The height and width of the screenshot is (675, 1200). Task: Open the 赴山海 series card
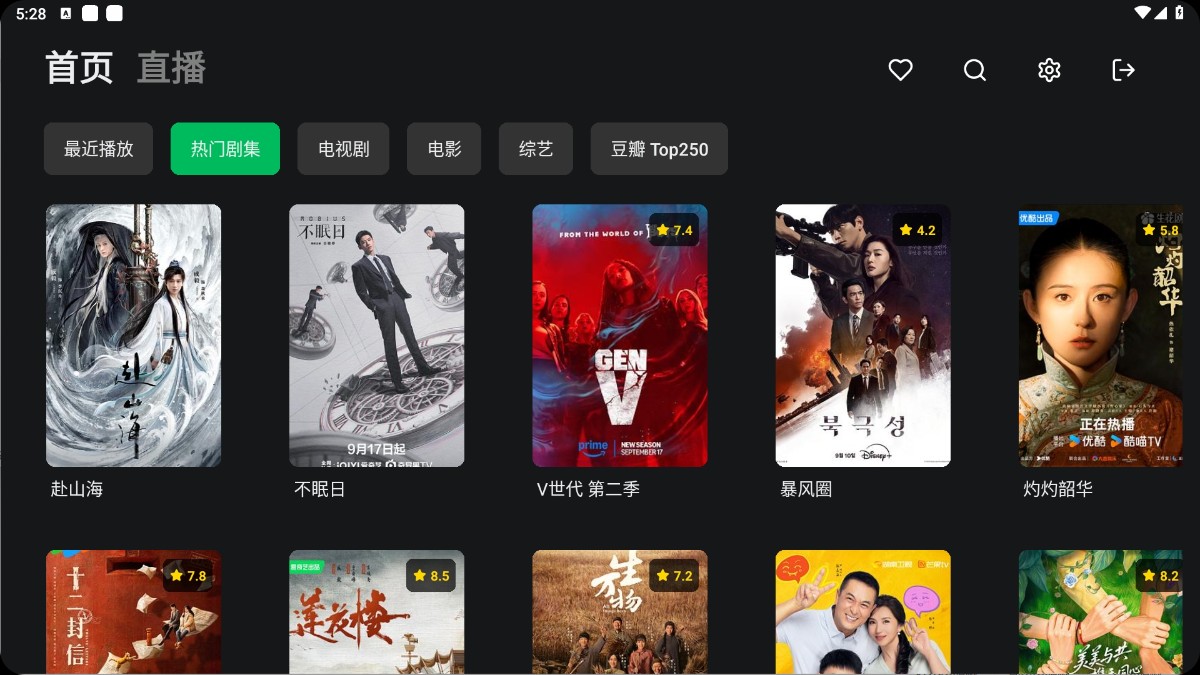tap(133, 335)
